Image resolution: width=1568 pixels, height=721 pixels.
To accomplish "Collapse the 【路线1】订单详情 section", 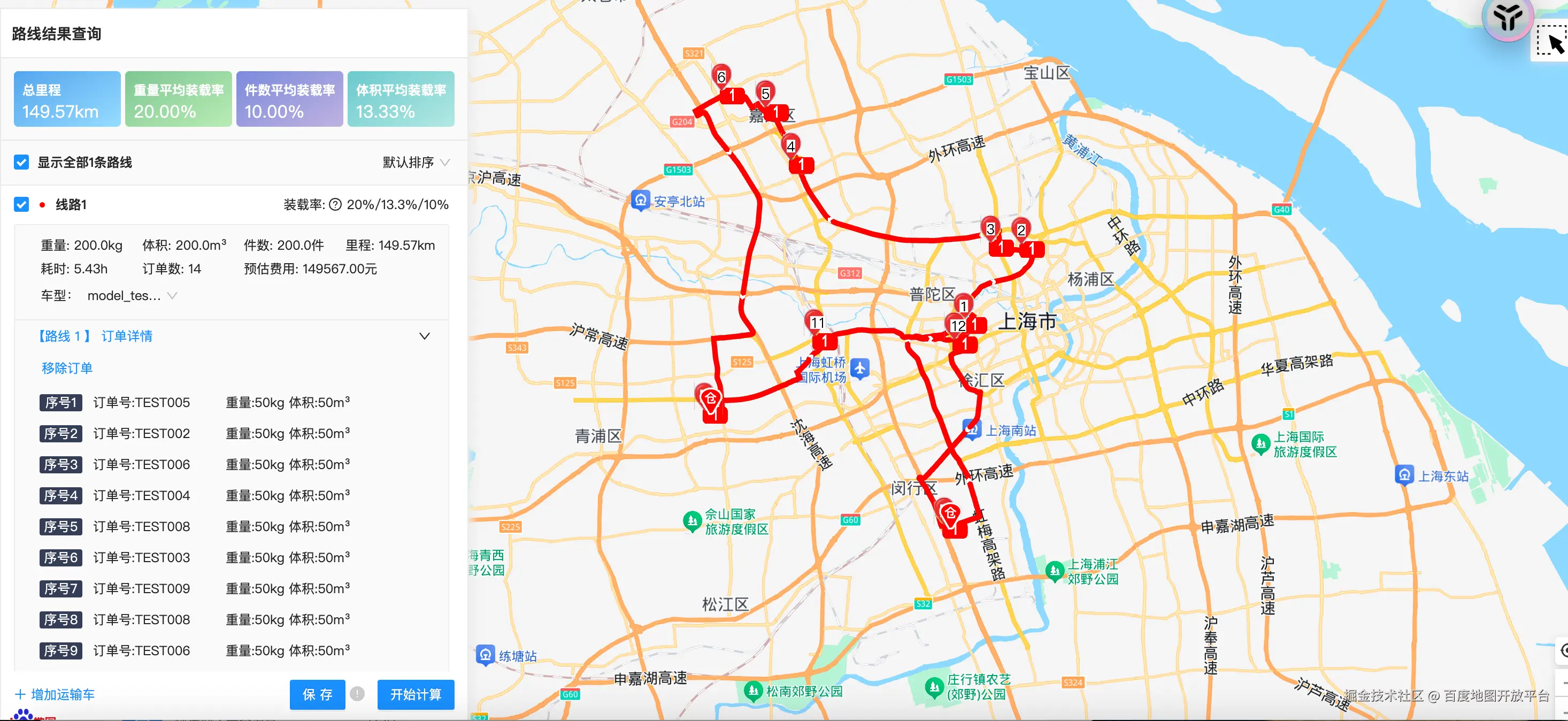I will [x=424, y=336].
